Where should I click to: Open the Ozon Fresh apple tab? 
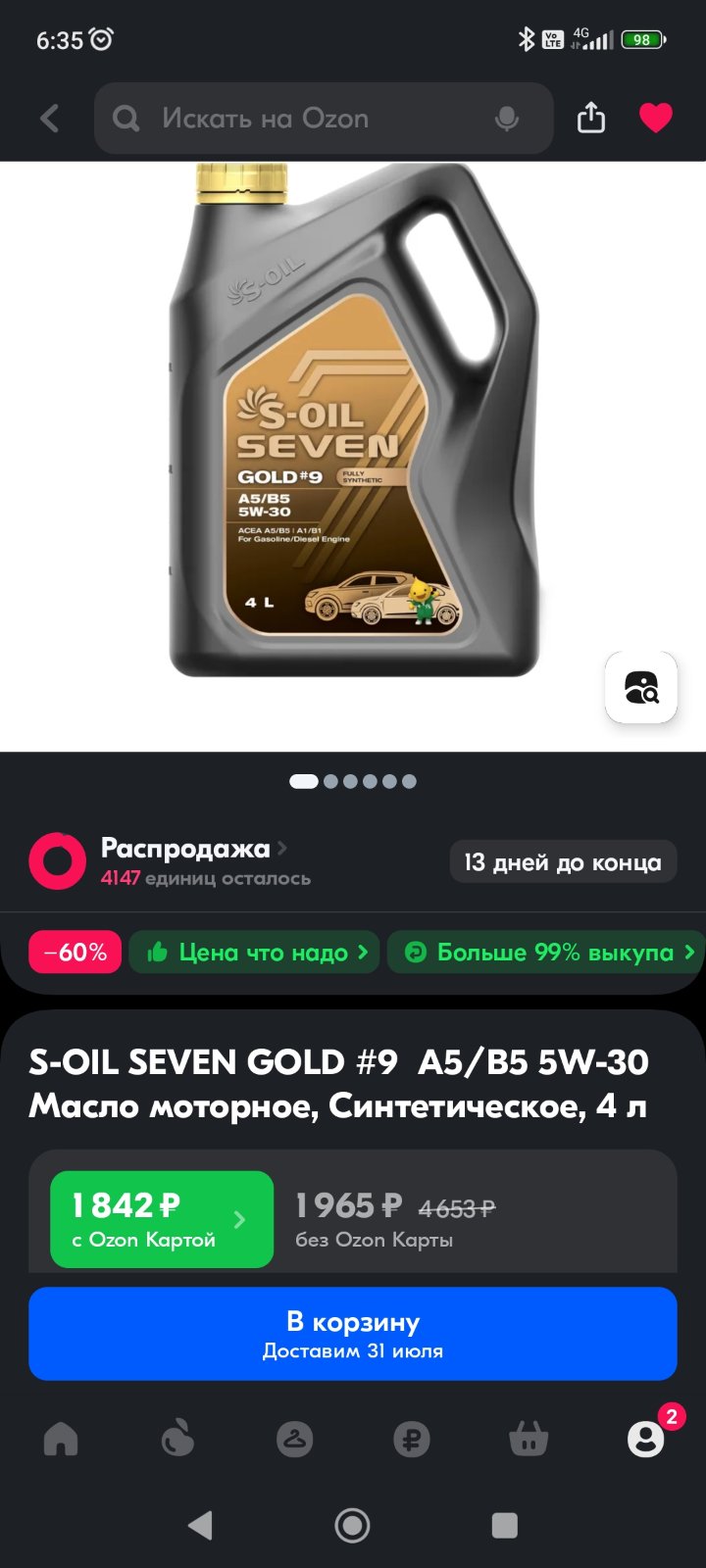177,1439
